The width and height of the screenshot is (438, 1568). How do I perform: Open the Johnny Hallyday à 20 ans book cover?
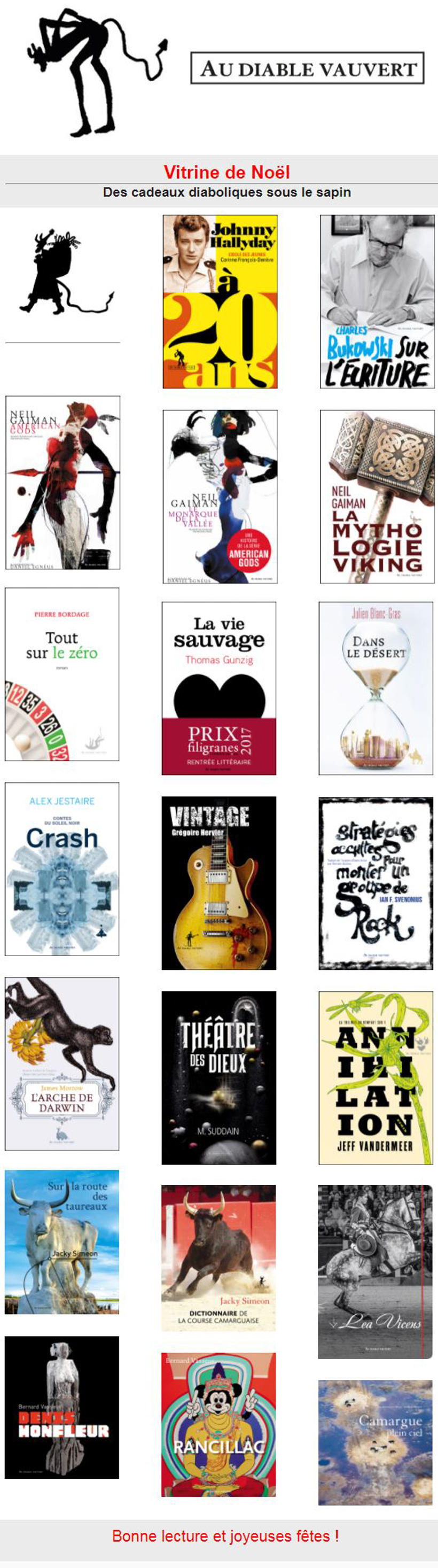[x=220, y=301]
